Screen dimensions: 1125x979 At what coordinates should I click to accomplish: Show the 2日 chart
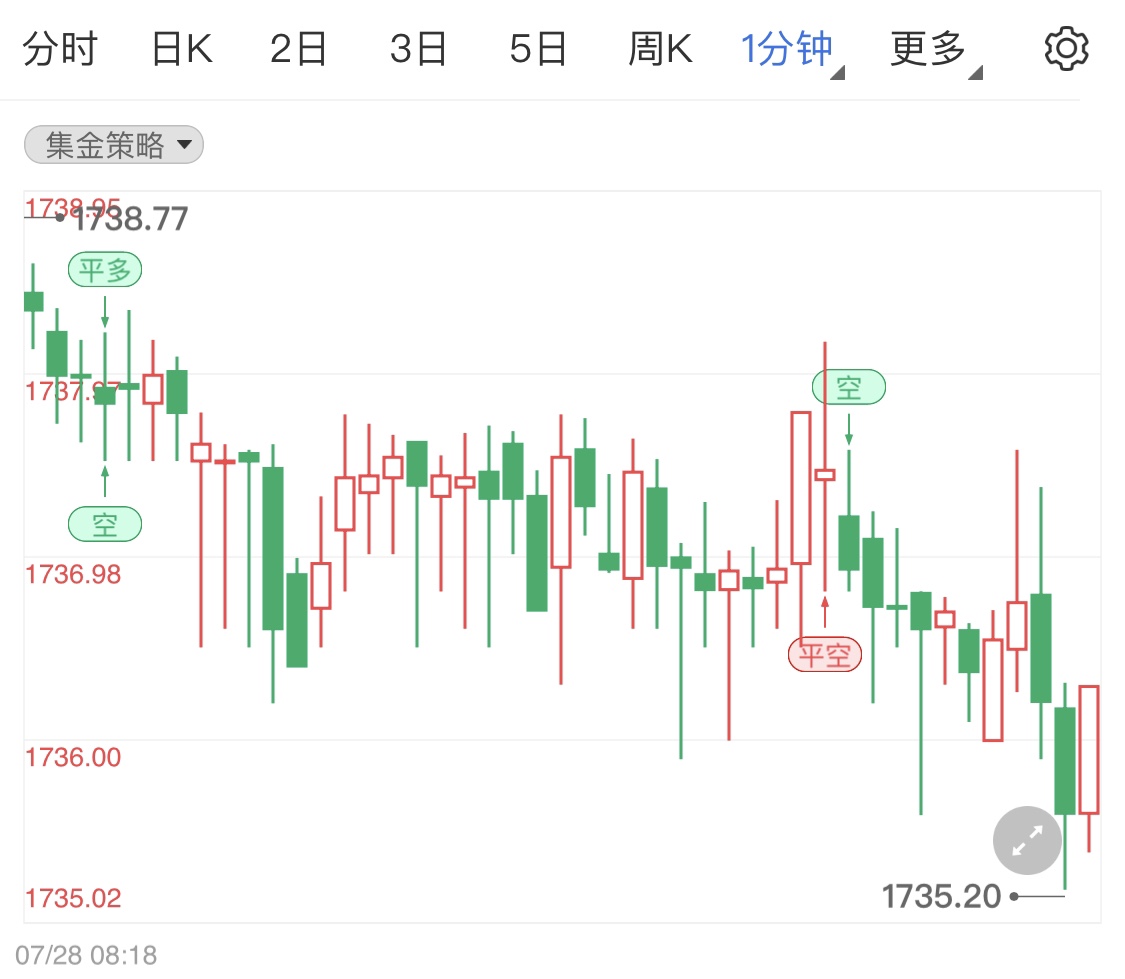(x=298, y=49)
